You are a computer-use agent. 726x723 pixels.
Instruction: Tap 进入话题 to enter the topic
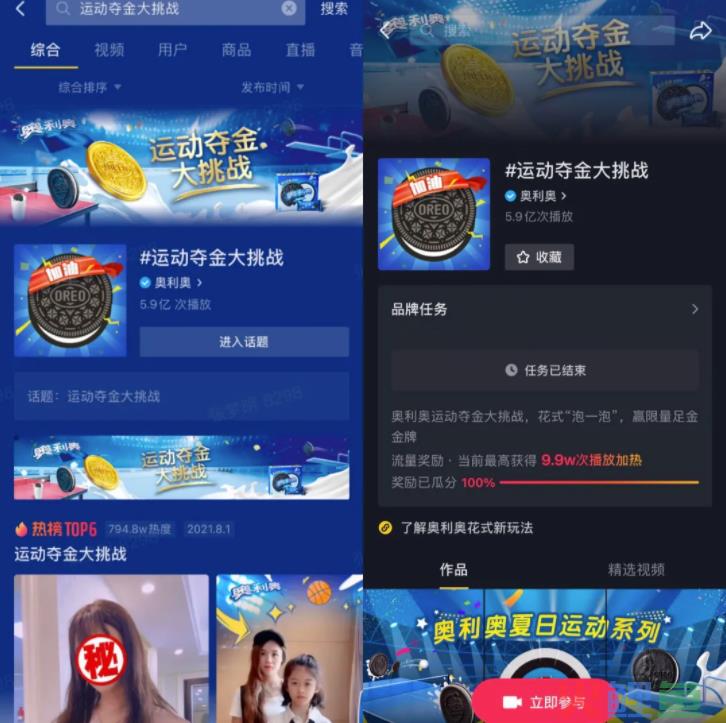tap(244, 342)
